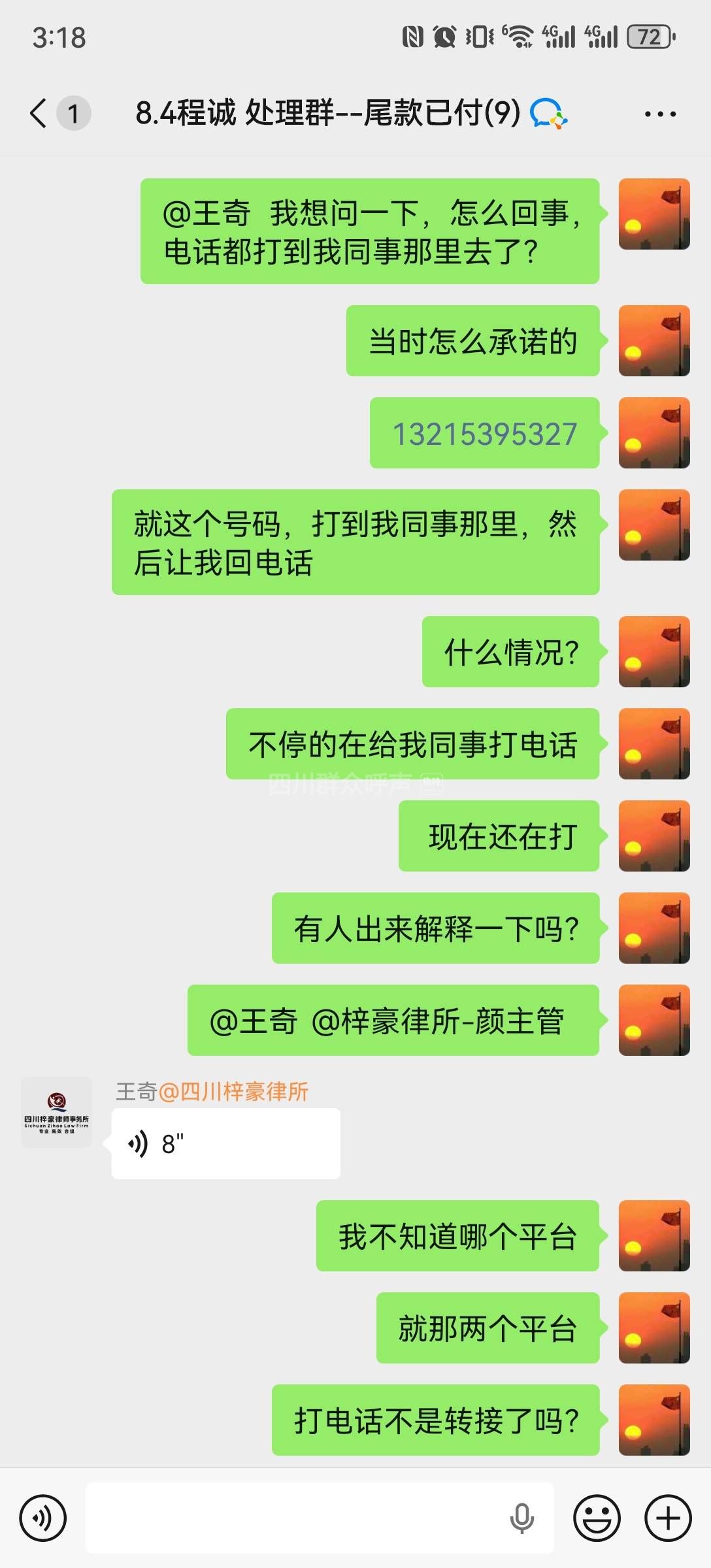
Task: Open sender avatar beside '当时怎么承诺的'
Action: [x=654, y=340]
